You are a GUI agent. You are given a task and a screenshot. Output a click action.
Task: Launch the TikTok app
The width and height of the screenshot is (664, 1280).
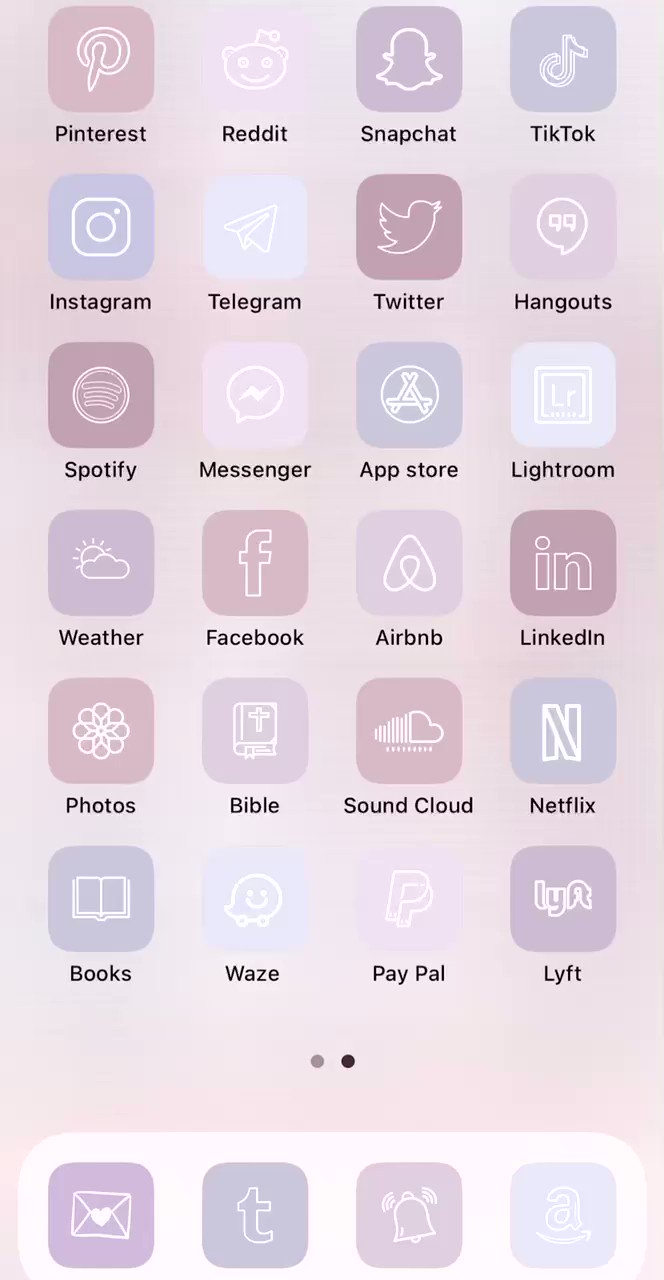[x=563, y=59]
